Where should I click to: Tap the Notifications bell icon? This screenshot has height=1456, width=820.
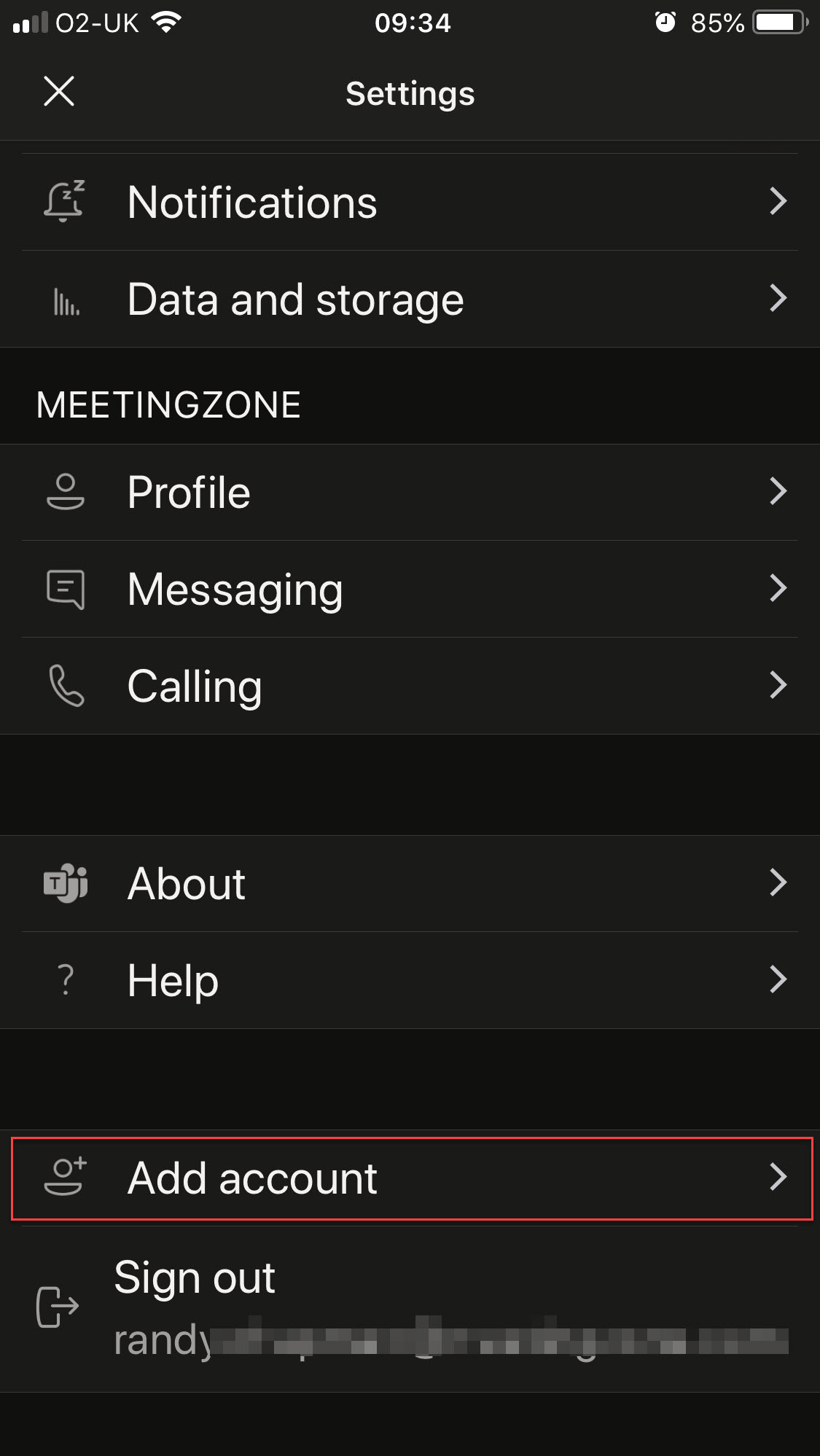64,202
